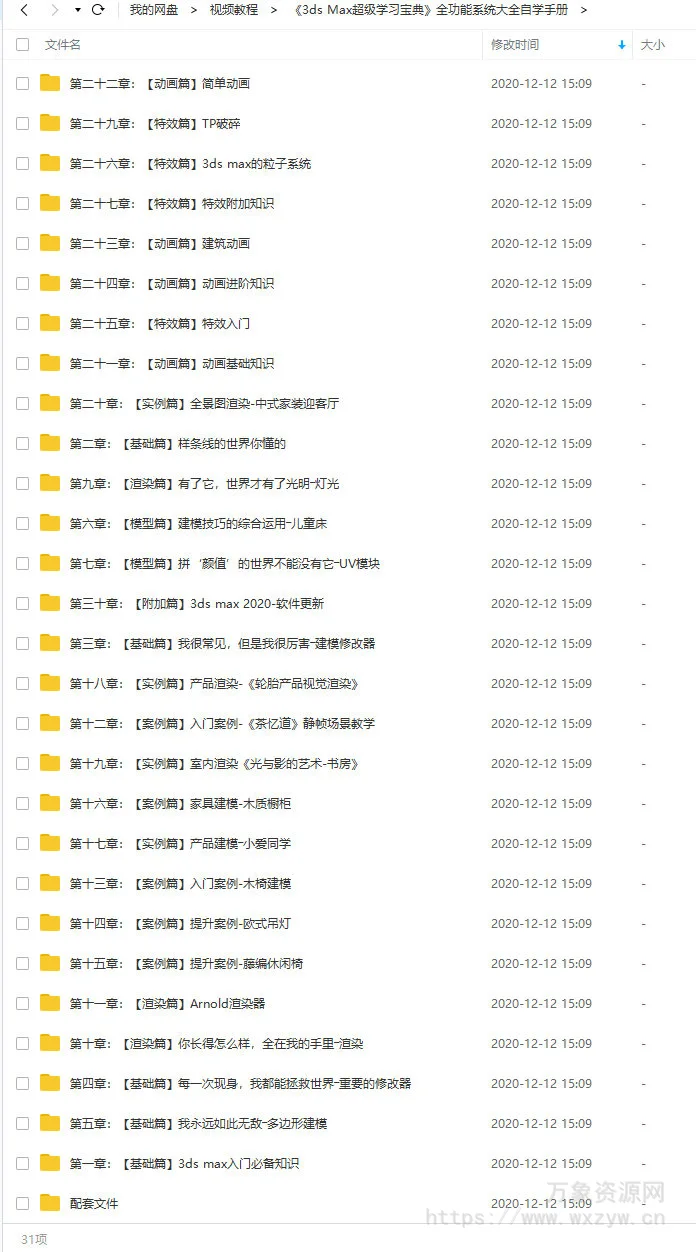696x1252 pixels.
Task: Tick the select-all checkbox beside 文件名
Action: click(22, 45)
